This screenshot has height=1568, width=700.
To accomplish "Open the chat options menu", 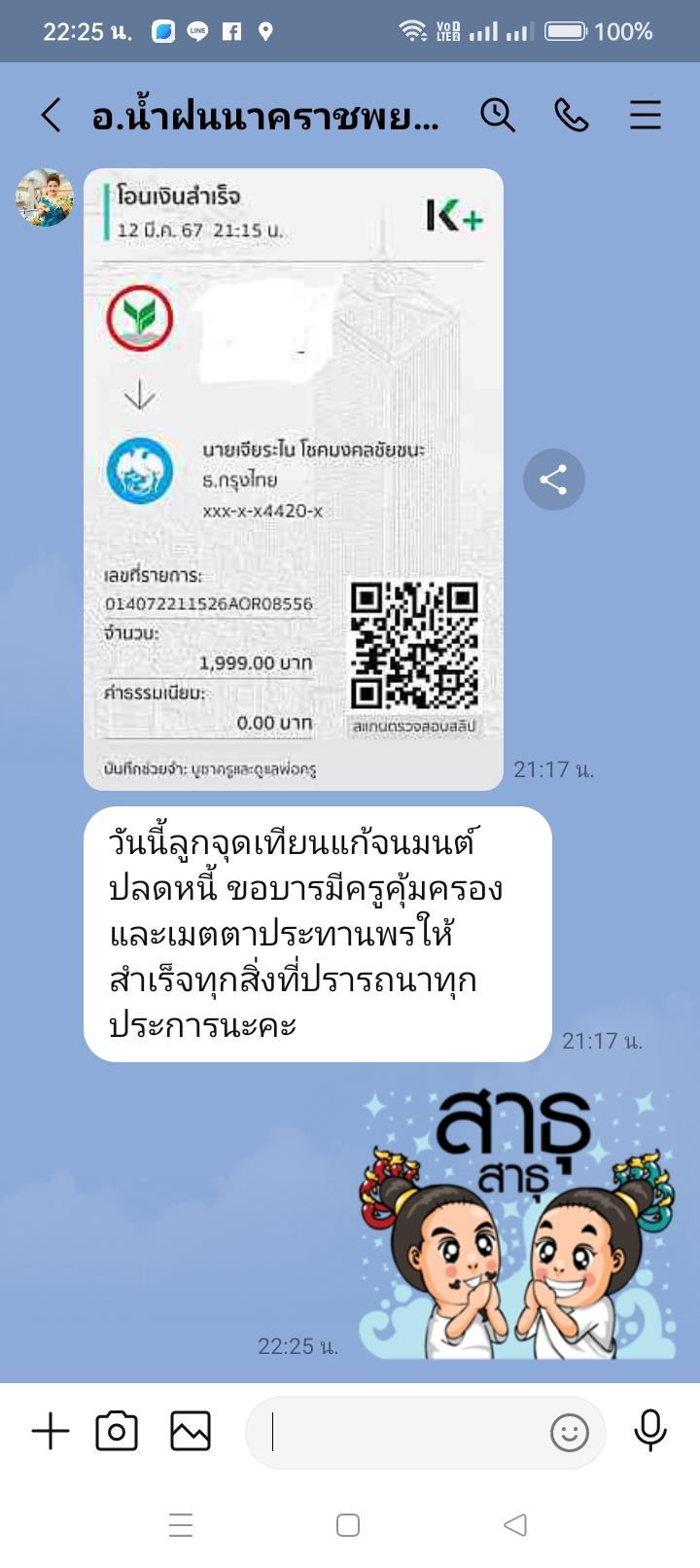I will pos(645,115).
